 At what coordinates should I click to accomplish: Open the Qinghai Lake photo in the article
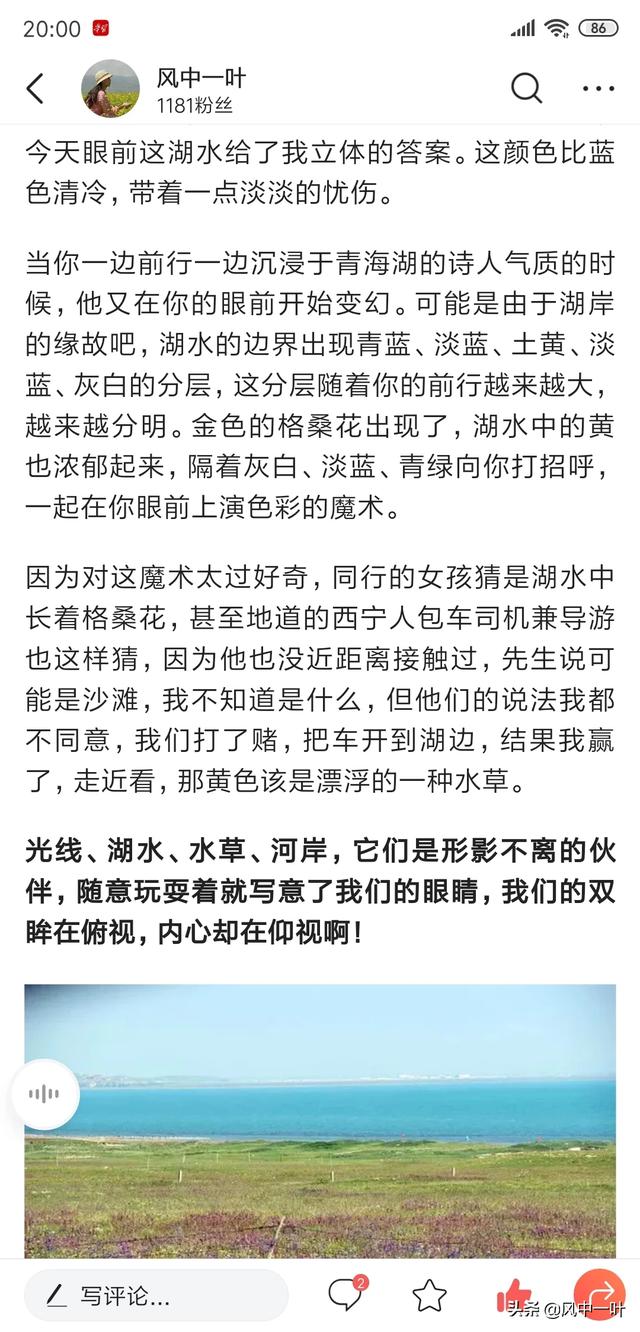point(320,1120)
